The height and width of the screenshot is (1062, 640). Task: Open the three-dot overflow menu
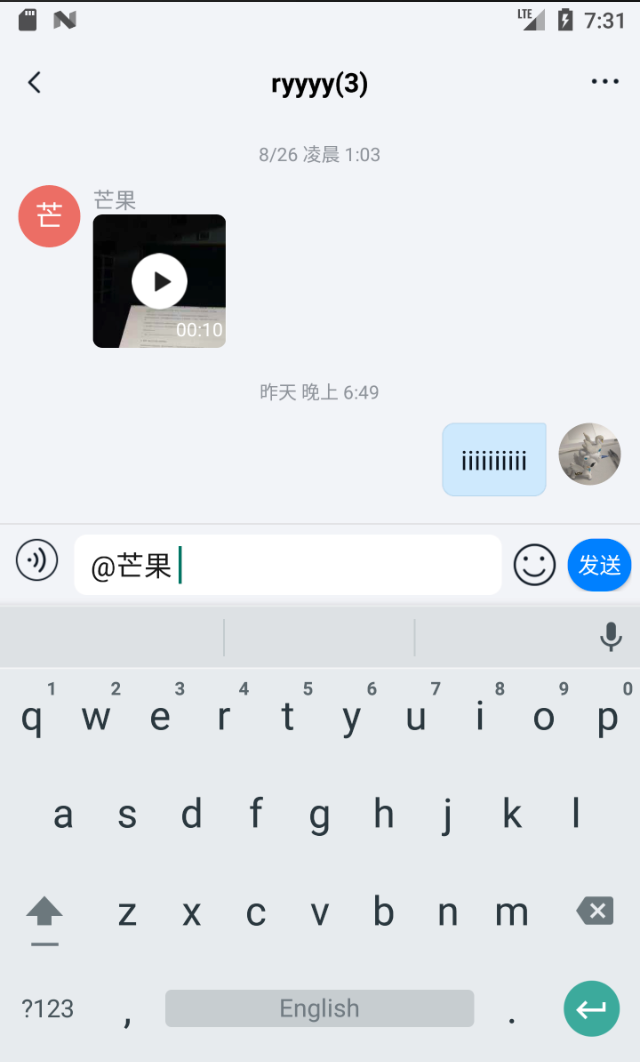coord(605,83)
